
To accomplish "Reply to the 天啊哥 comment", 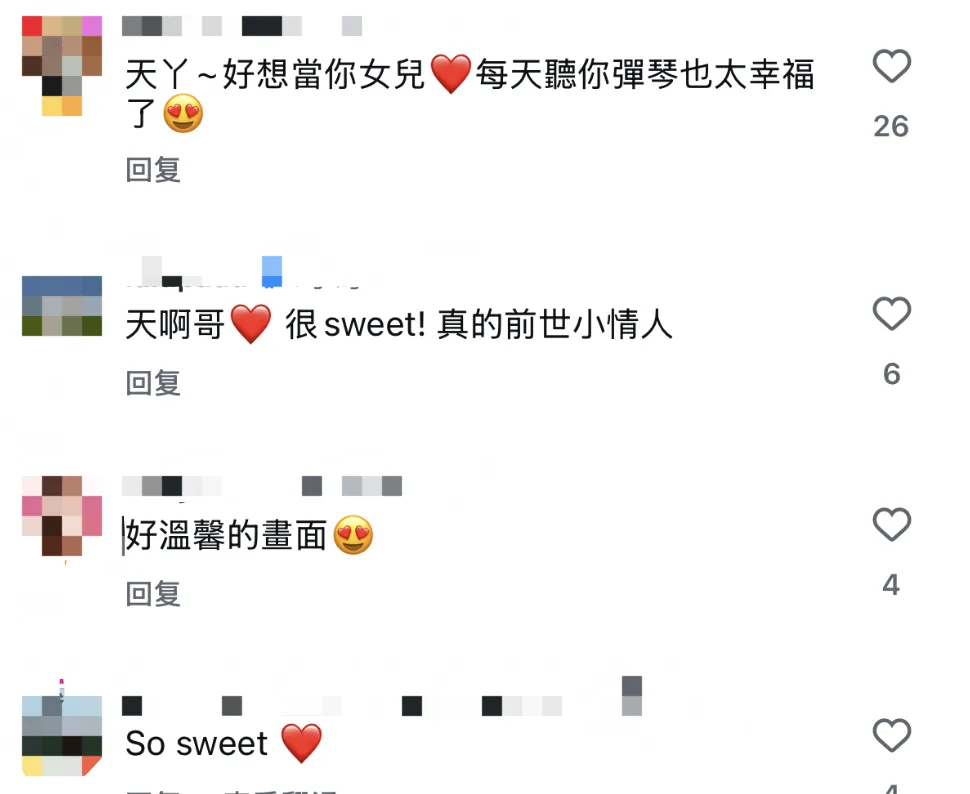I will point(153,382).
